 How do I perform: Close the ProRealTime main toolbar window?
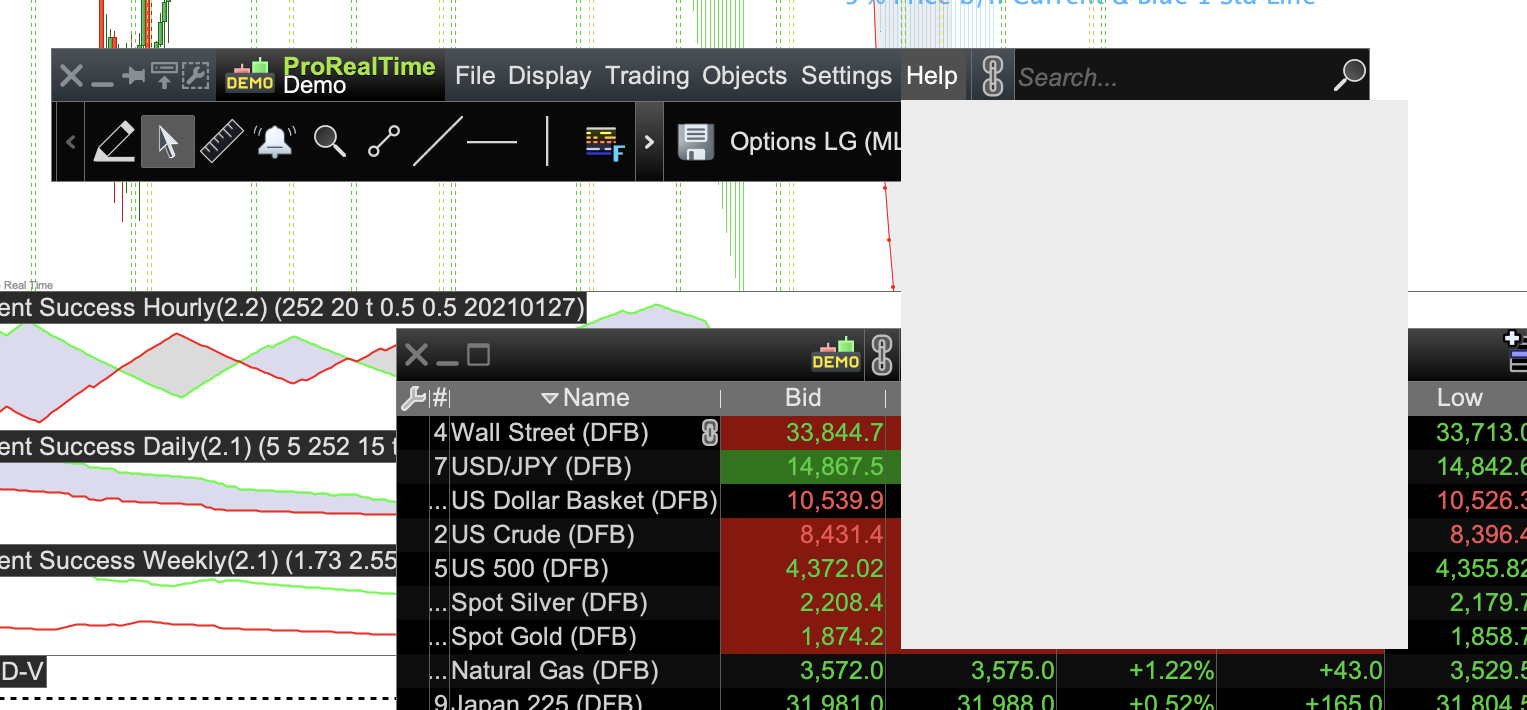coord(71,76)
